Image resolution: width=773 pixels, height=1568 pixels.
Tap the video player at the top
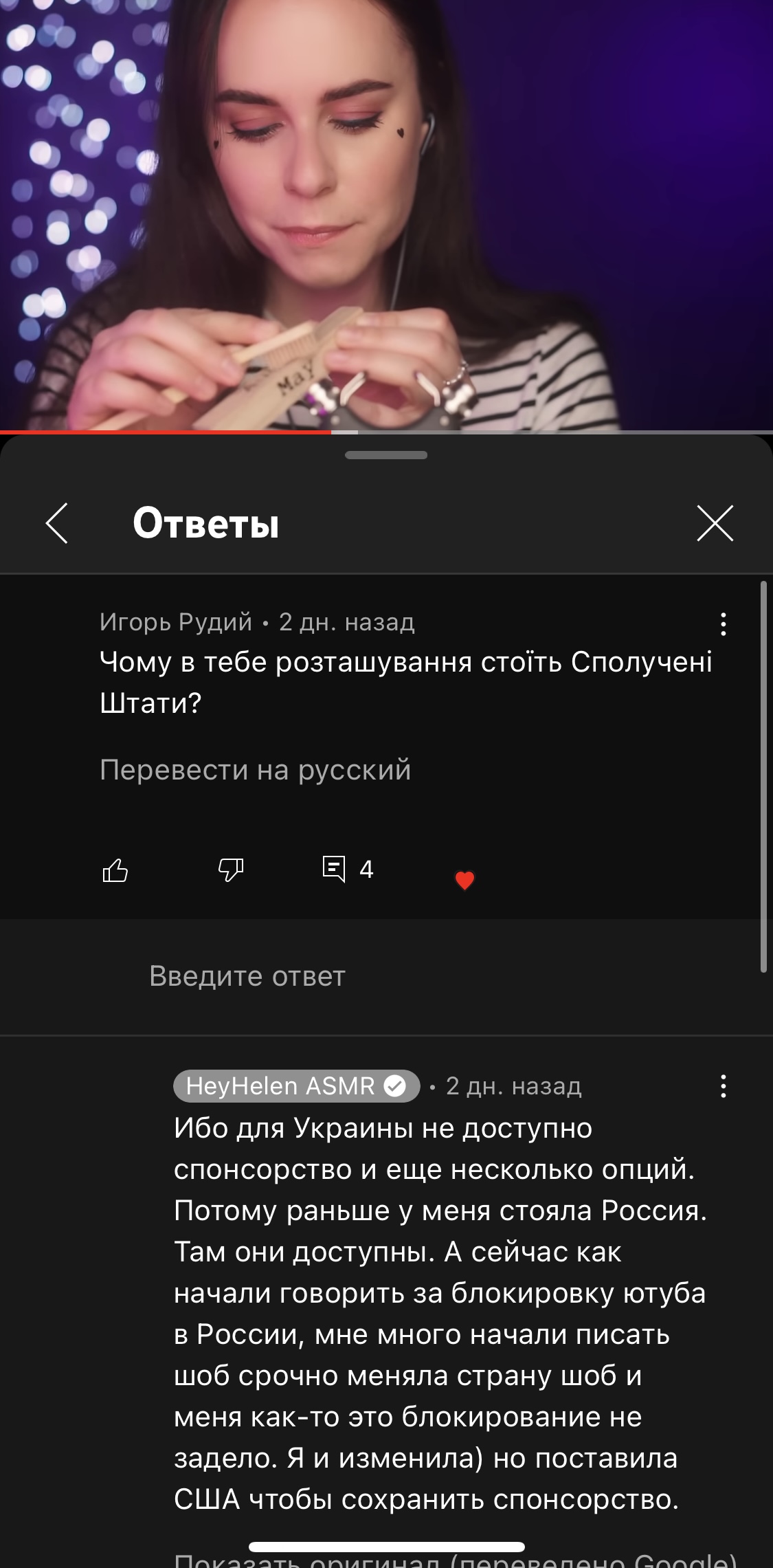pos(386,213)
